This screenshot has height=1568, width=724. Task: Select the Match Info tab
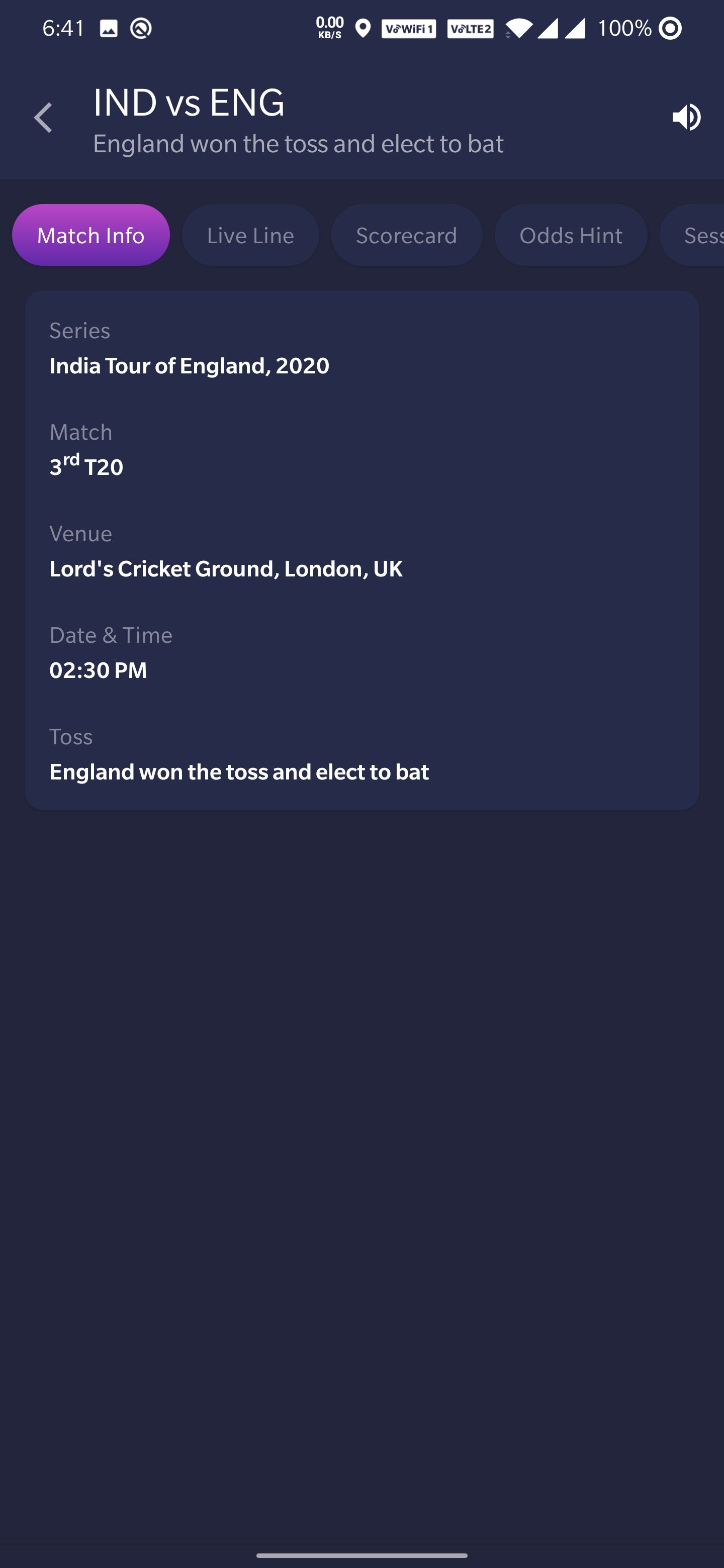[90, 235]
